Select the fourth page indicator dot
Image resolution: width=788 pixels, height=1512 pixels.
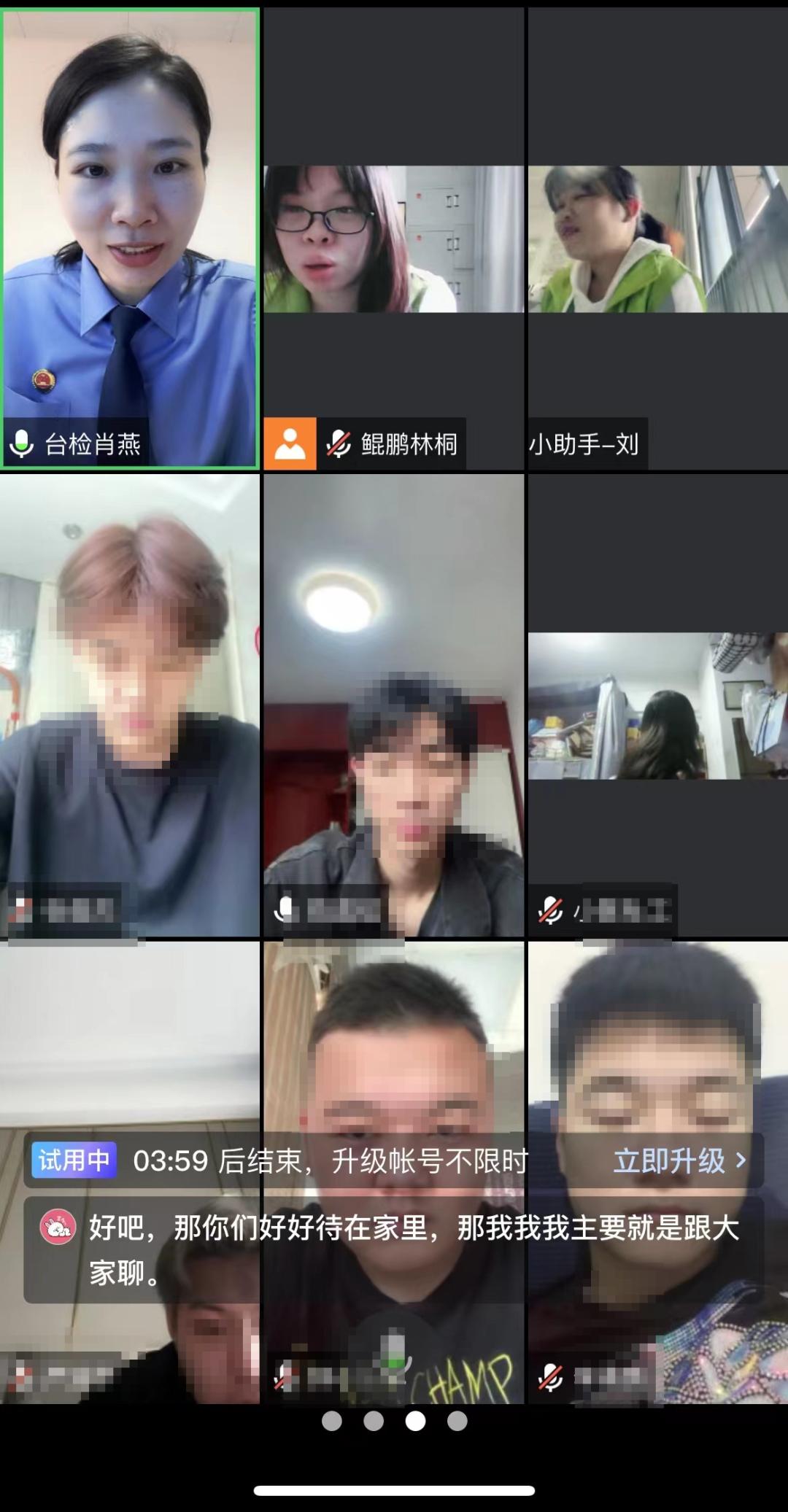coord(457,1421)
